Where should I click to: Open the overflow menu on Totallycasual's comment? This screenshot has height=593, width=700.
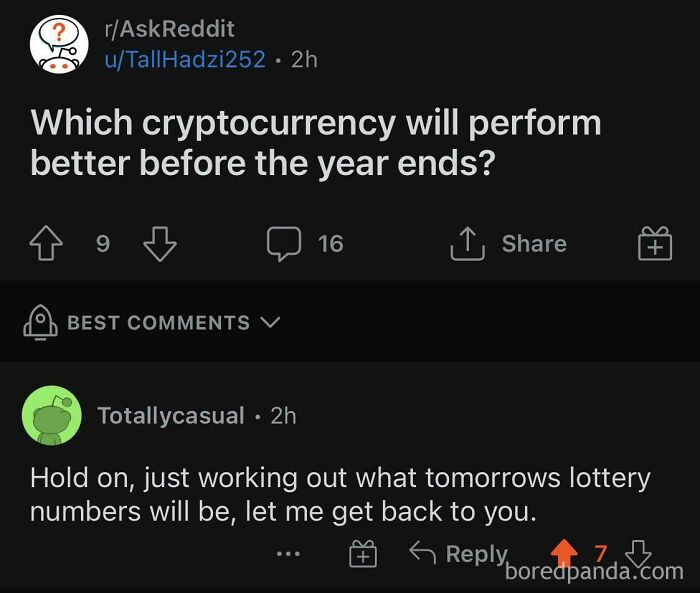tap(288, 554)
